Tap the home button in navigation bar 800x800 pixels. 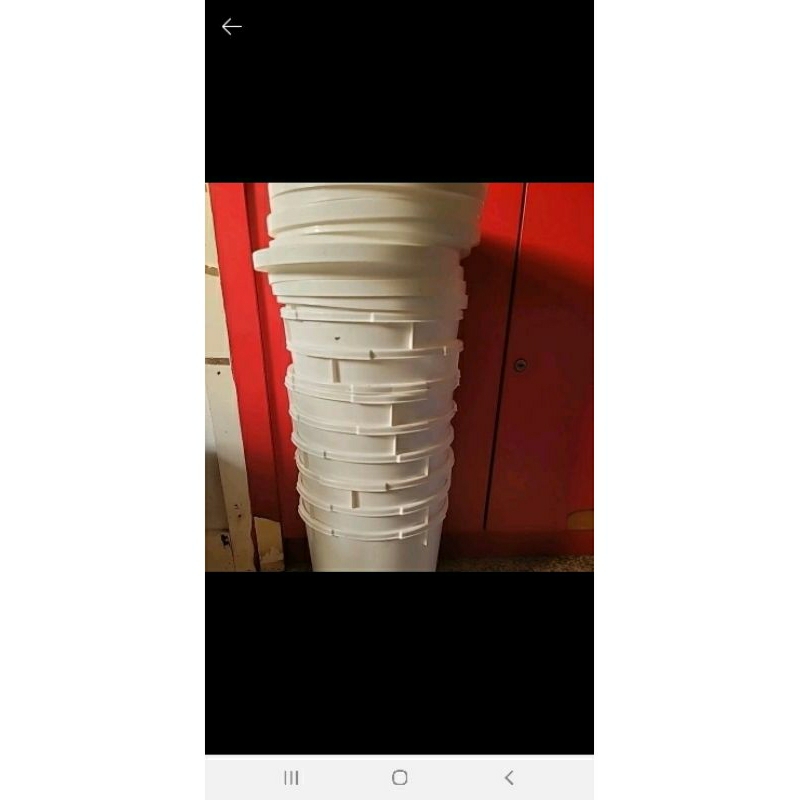(400, 777)
